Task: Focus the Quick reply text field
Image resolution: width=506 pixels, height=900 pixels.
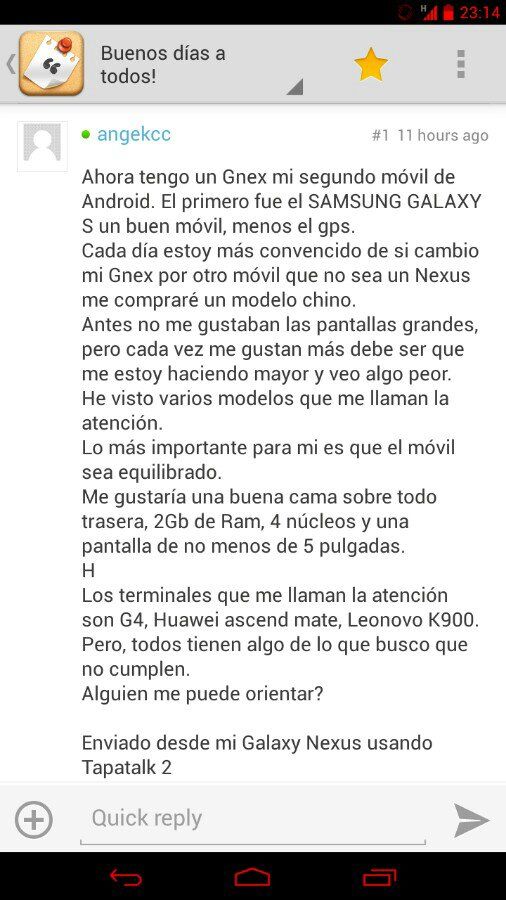Action: click(253, 820)
